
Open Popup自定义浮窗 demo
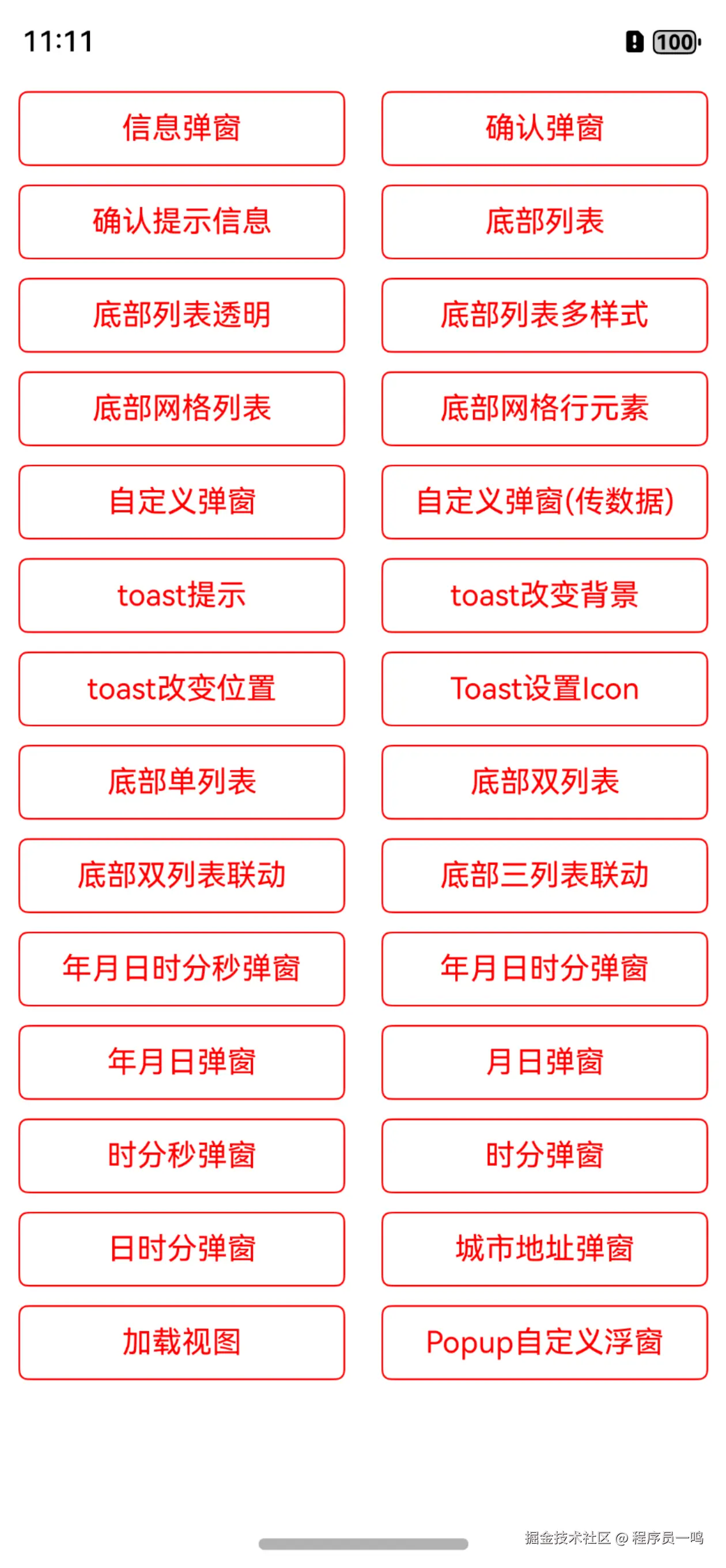544,1342
